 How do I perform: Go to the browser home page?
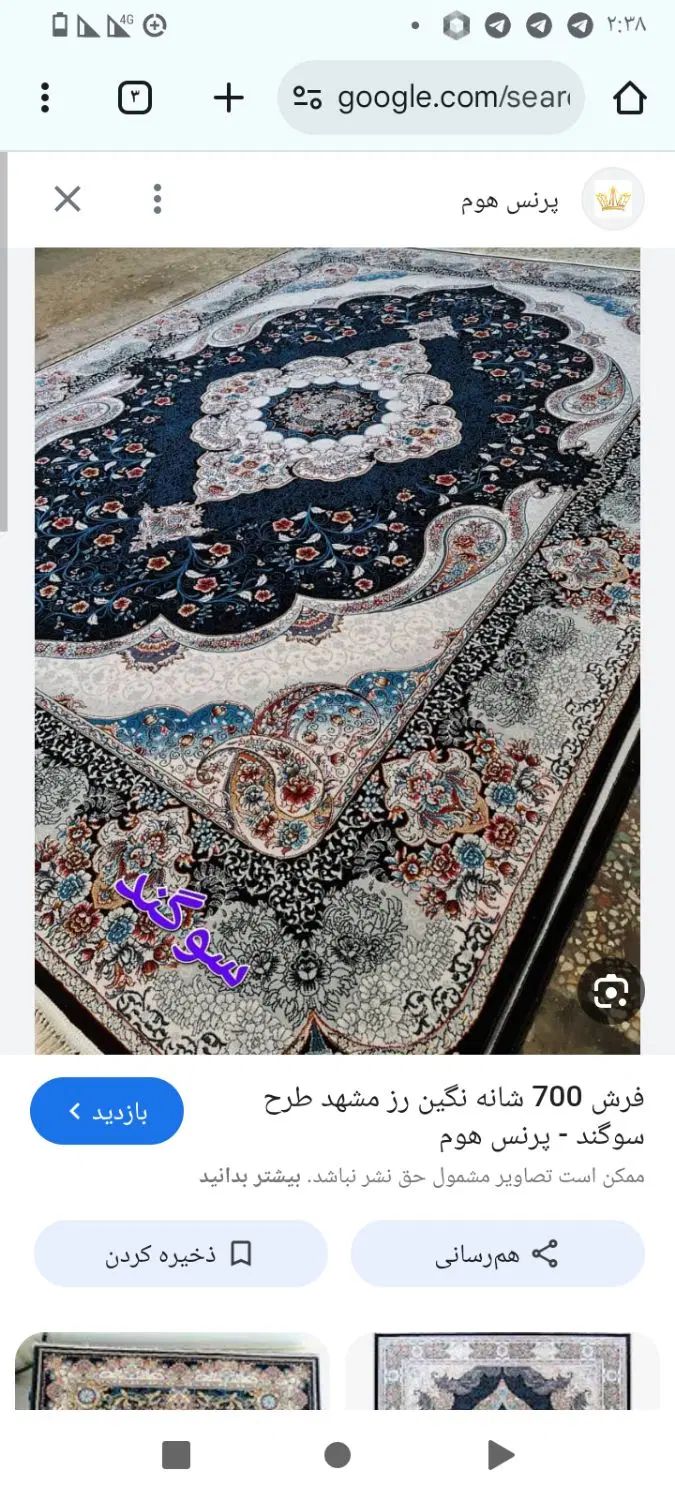[x=629, y=98]
